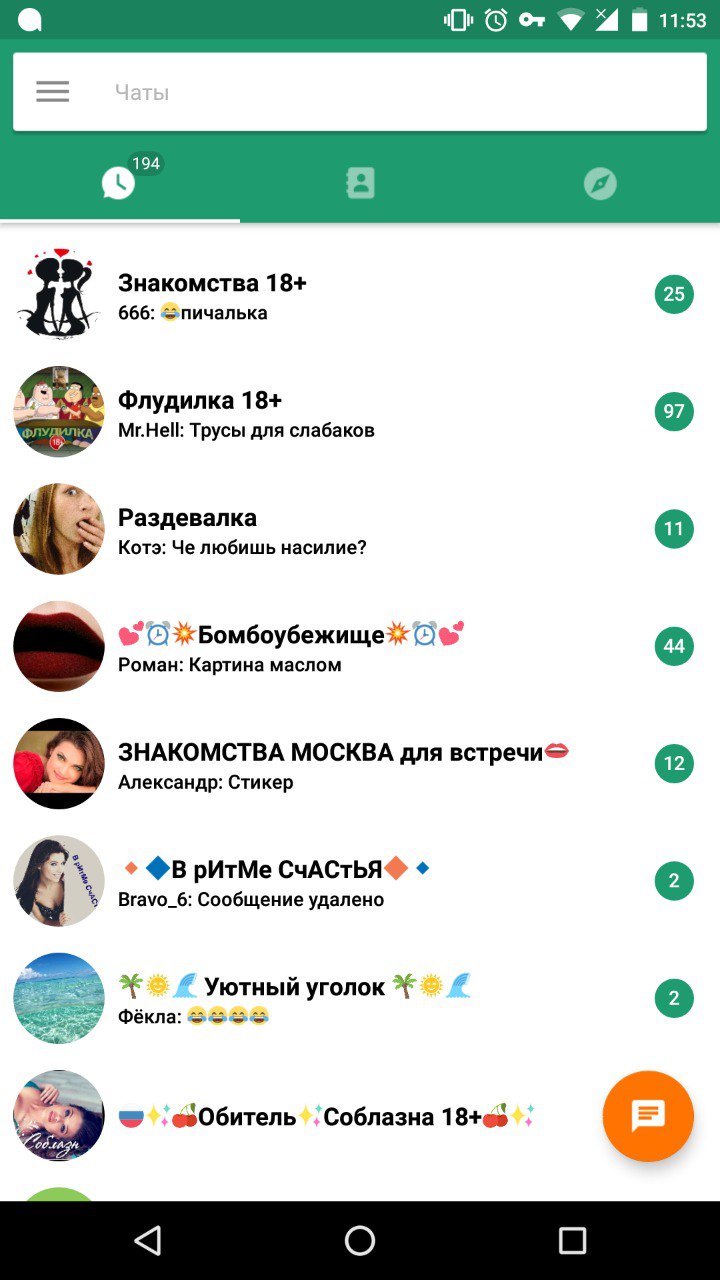Viewport: 720px width, 1280px height.
Task: Open the Флудилка 18+ chat
Action: pos(360,413)
